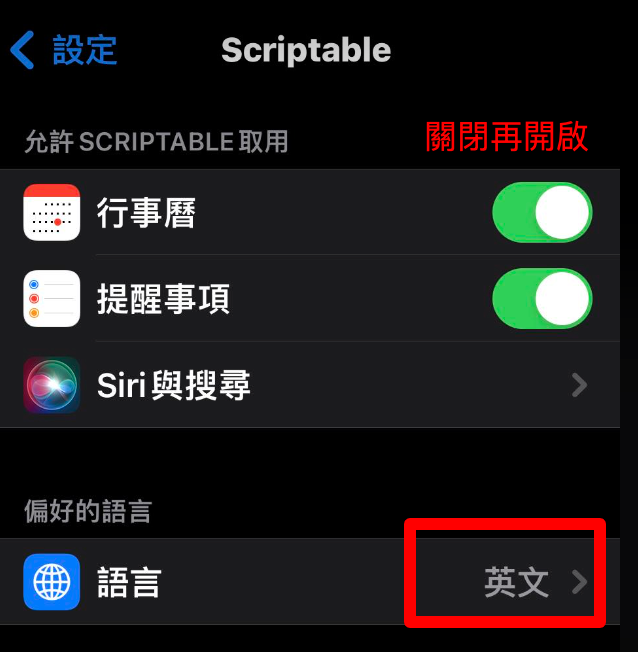Disable 提醒事項 access switch
Viewport: 638px width, 652px height.
542,299
